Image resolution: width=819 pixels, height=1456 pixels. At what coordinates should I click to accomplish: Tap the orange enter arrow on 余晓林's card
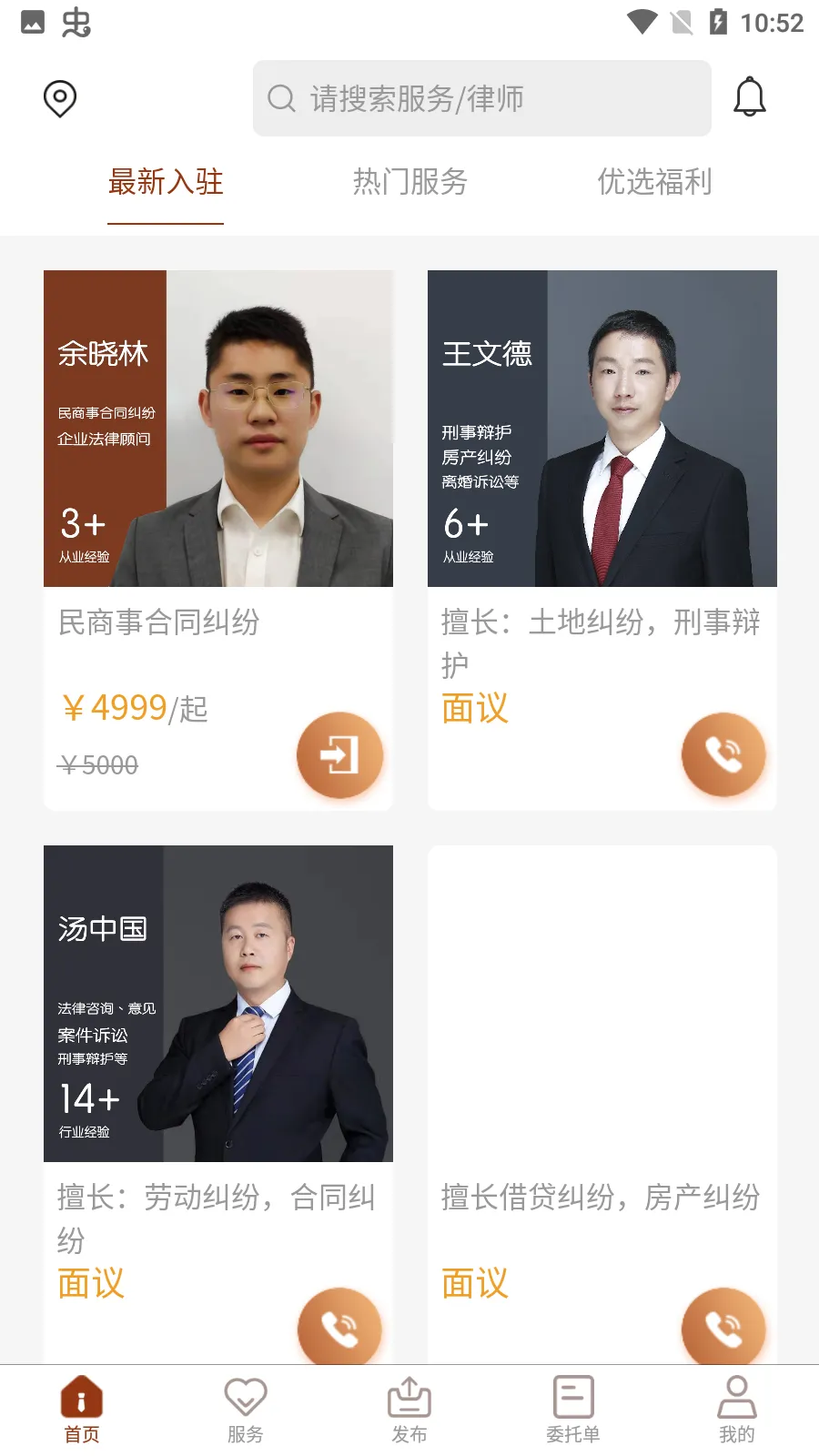339,754
